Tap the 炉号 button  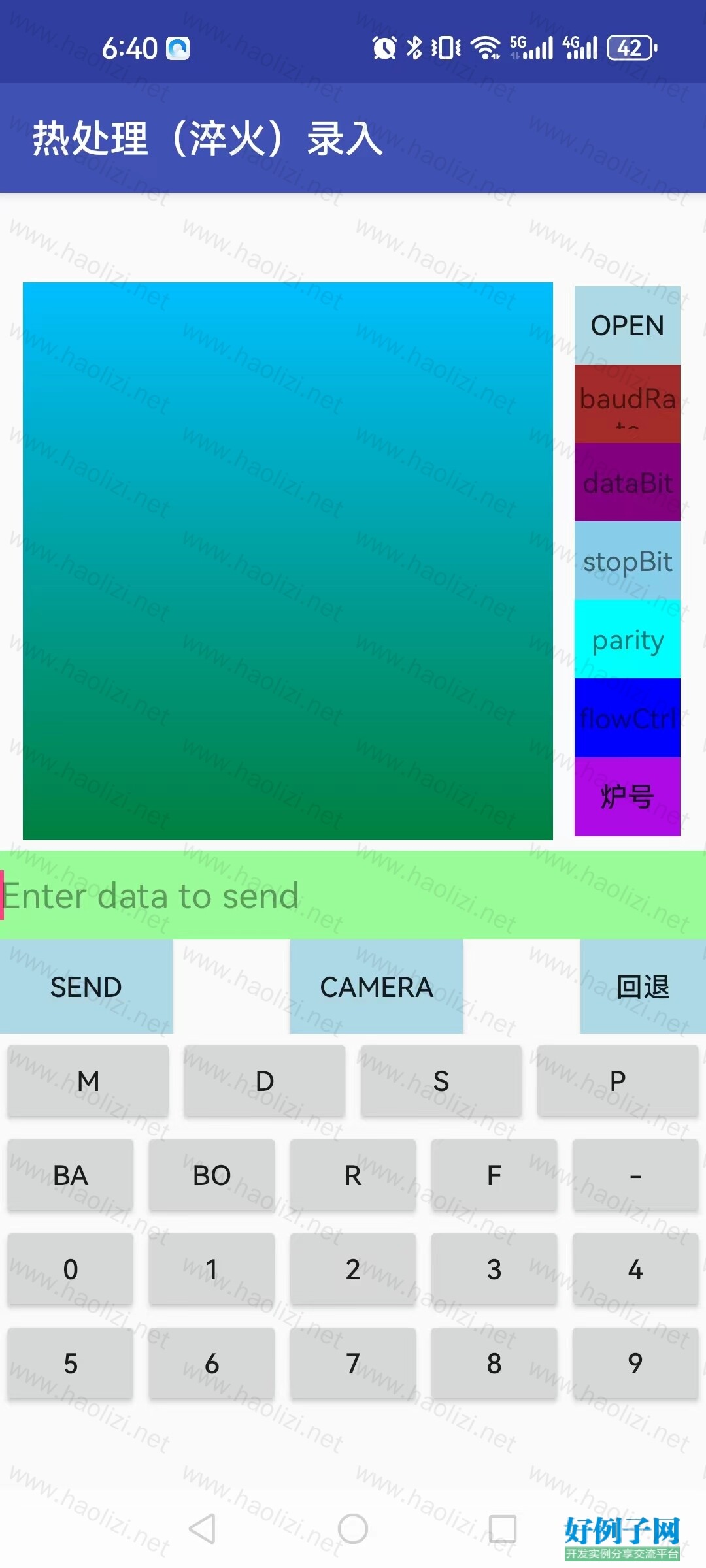[x=627, y=796]
